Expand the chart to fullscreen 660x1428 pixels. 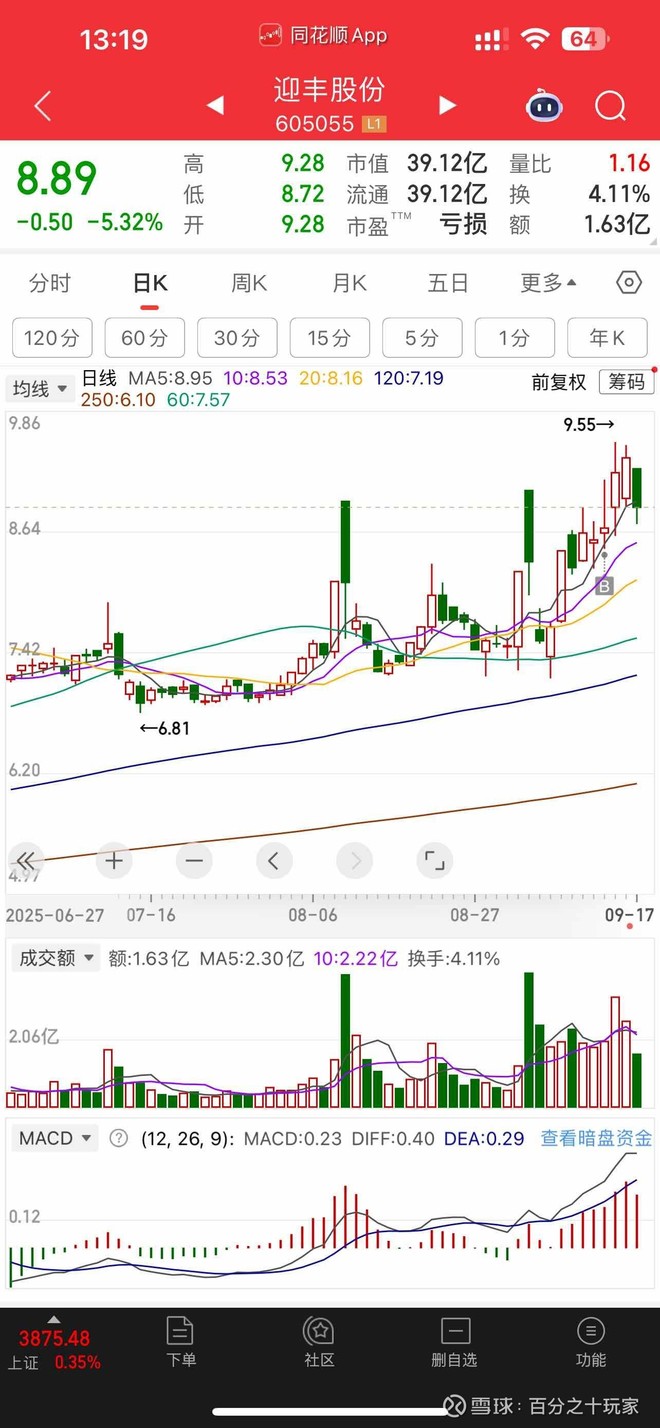pyautogui.click(x=434, y=860)
